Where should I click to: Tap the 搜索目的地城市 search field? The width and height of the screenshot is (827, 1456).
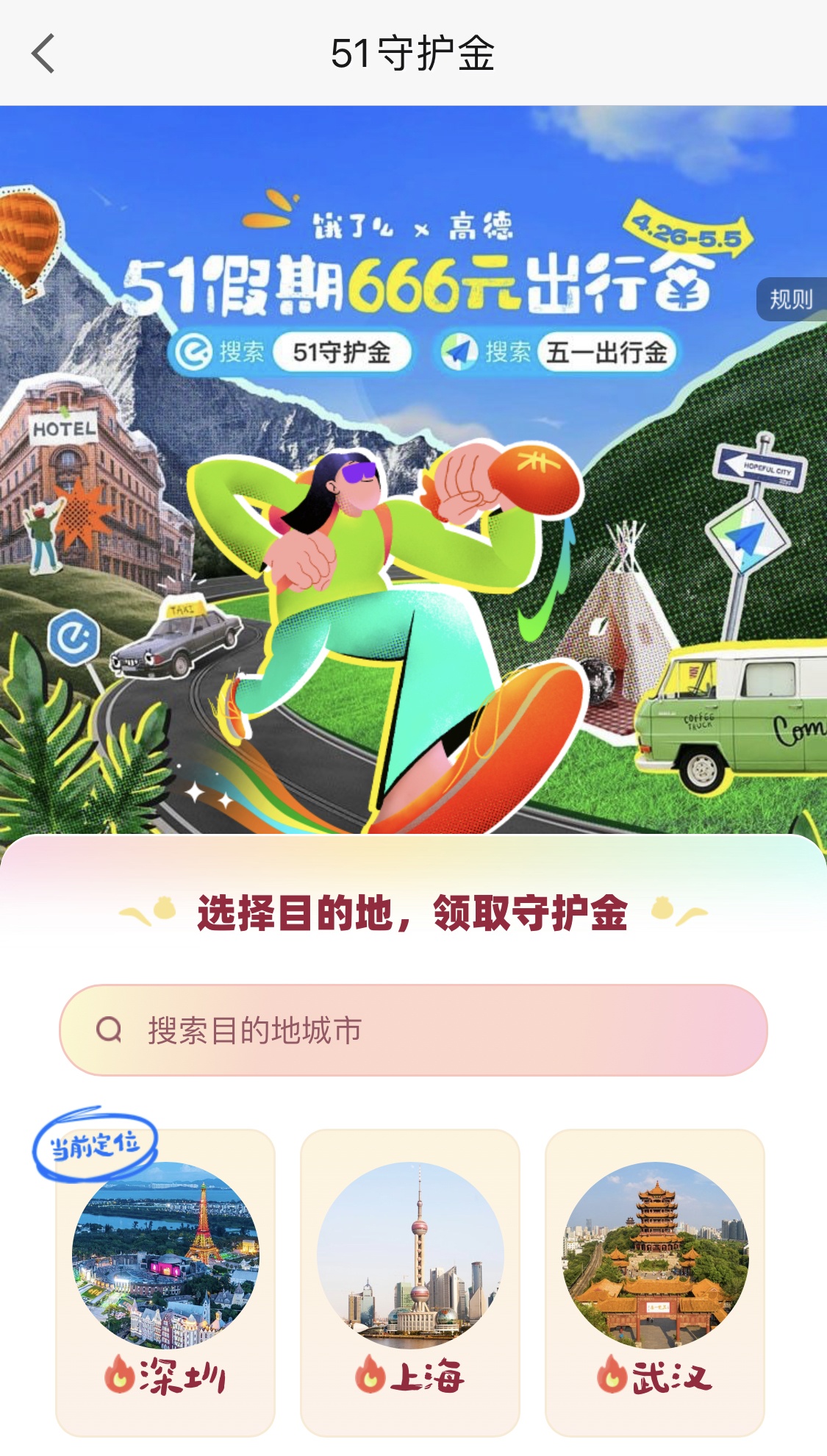(x=413, y=1030)
